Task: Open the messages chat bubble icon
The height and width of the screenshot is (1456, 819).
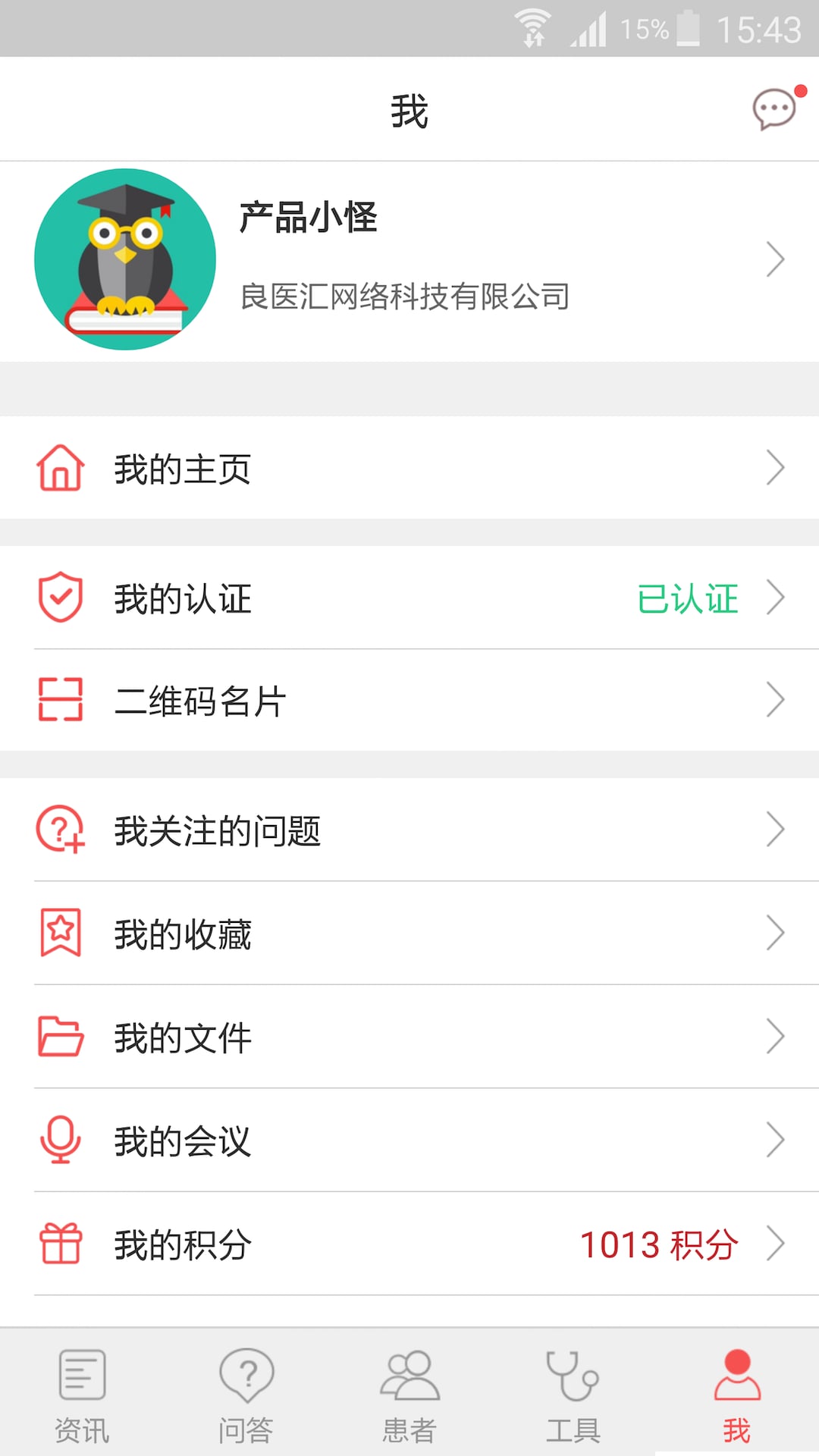Action: (x=776, y=109)
